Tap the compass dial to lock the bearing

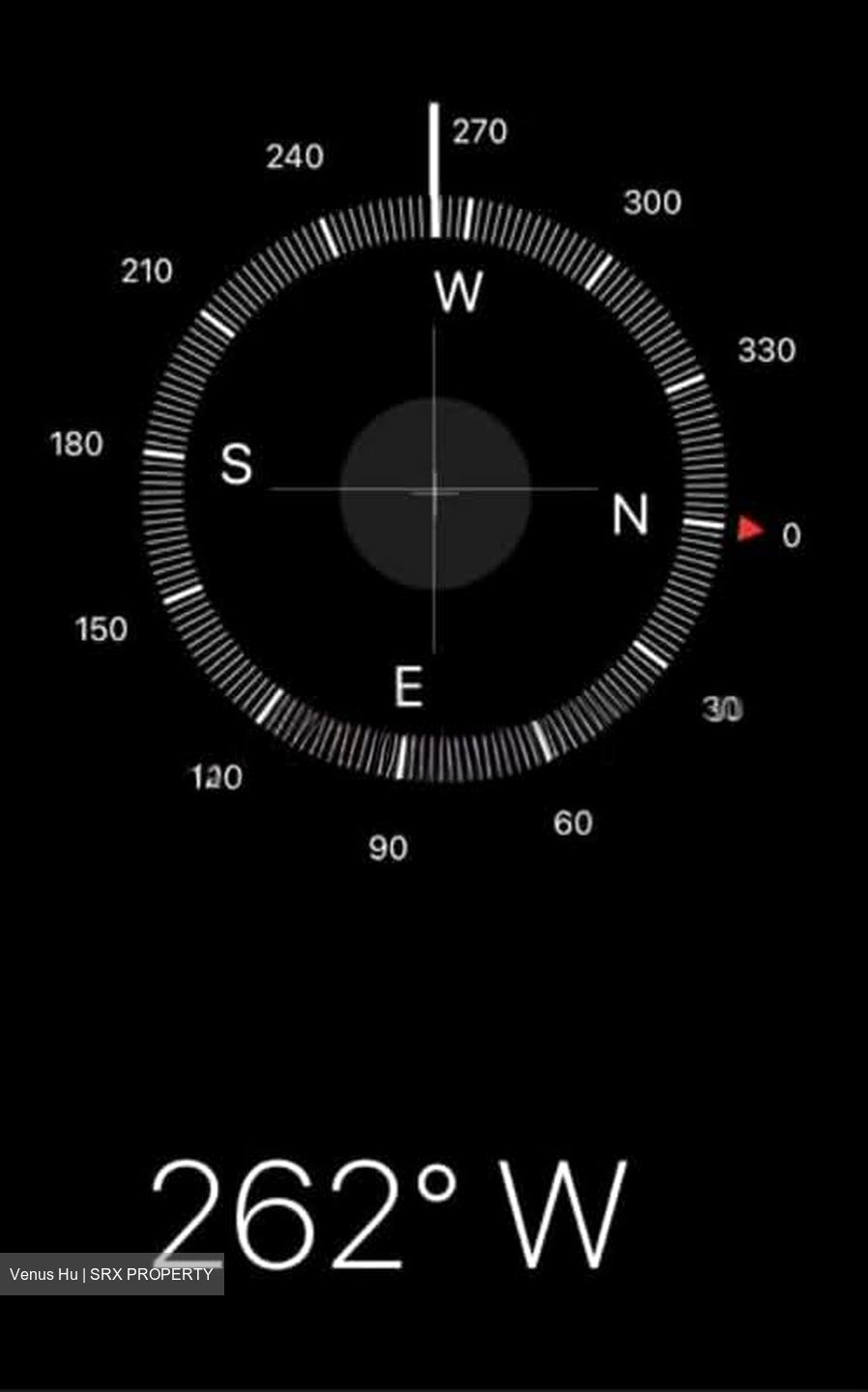coord(434,489)
